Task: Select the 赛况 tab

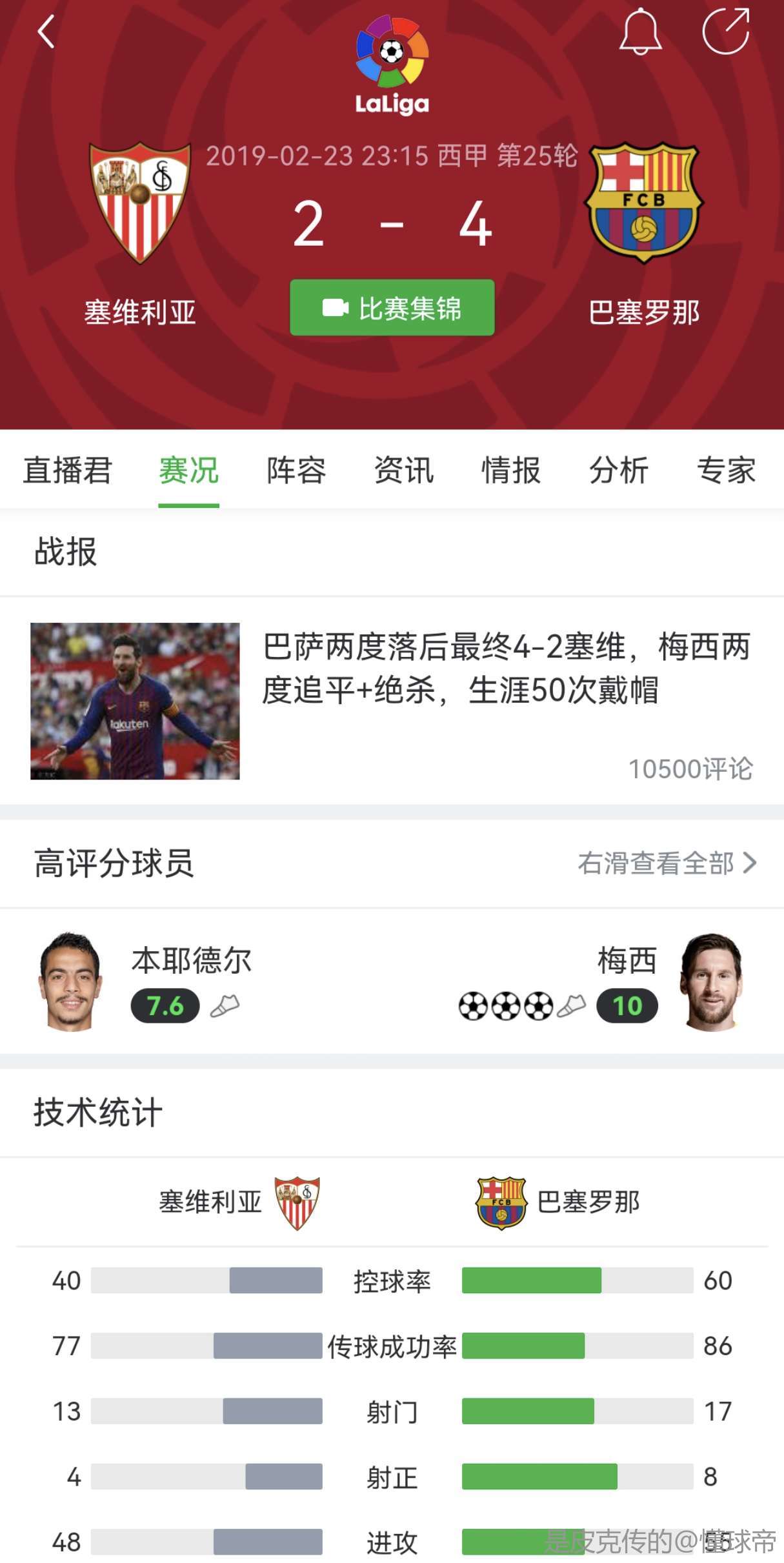Action: click(x=188, y=470)
